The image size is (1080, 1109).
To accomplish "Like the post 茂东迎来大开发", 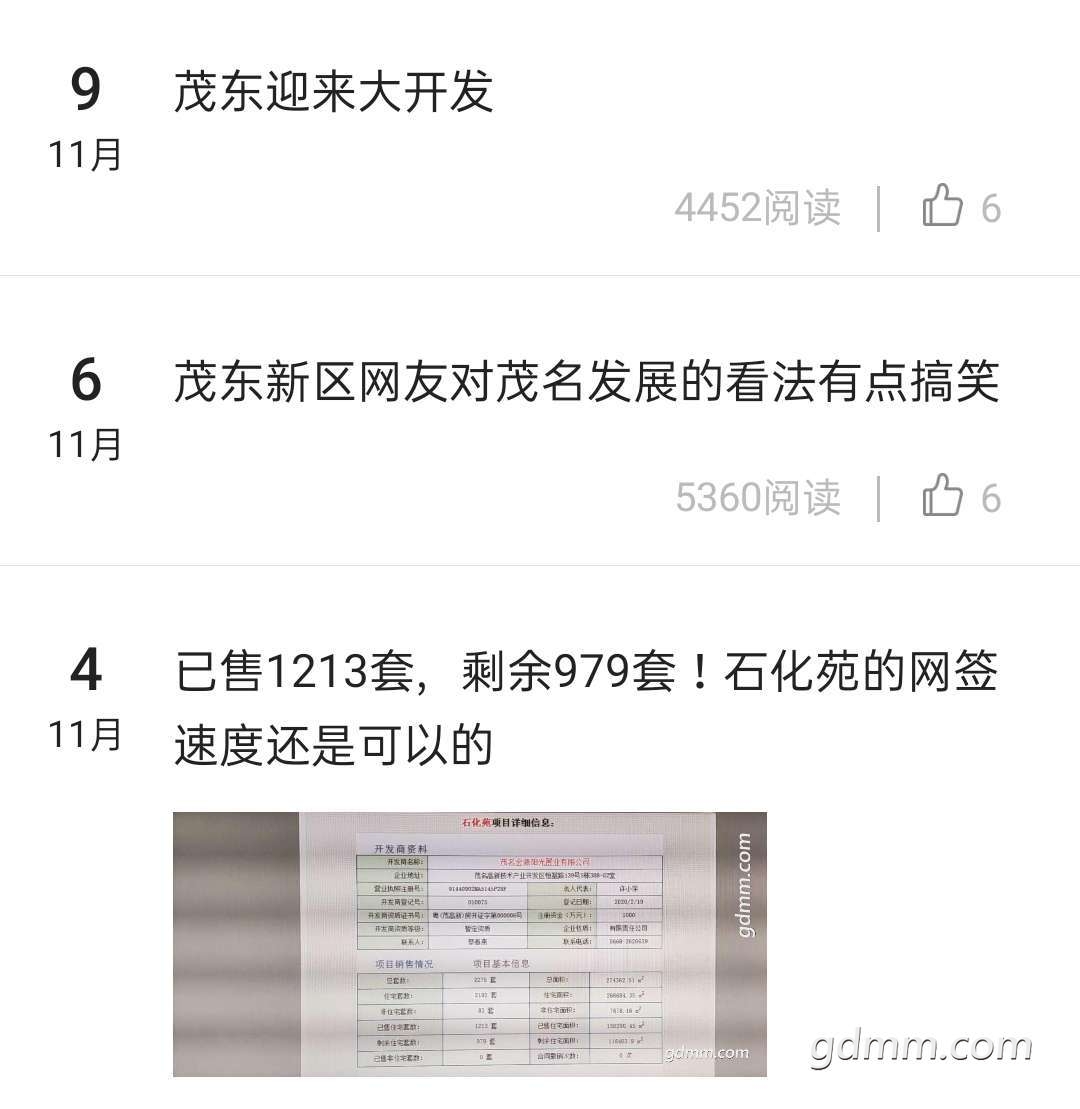I will coord(942,207).
